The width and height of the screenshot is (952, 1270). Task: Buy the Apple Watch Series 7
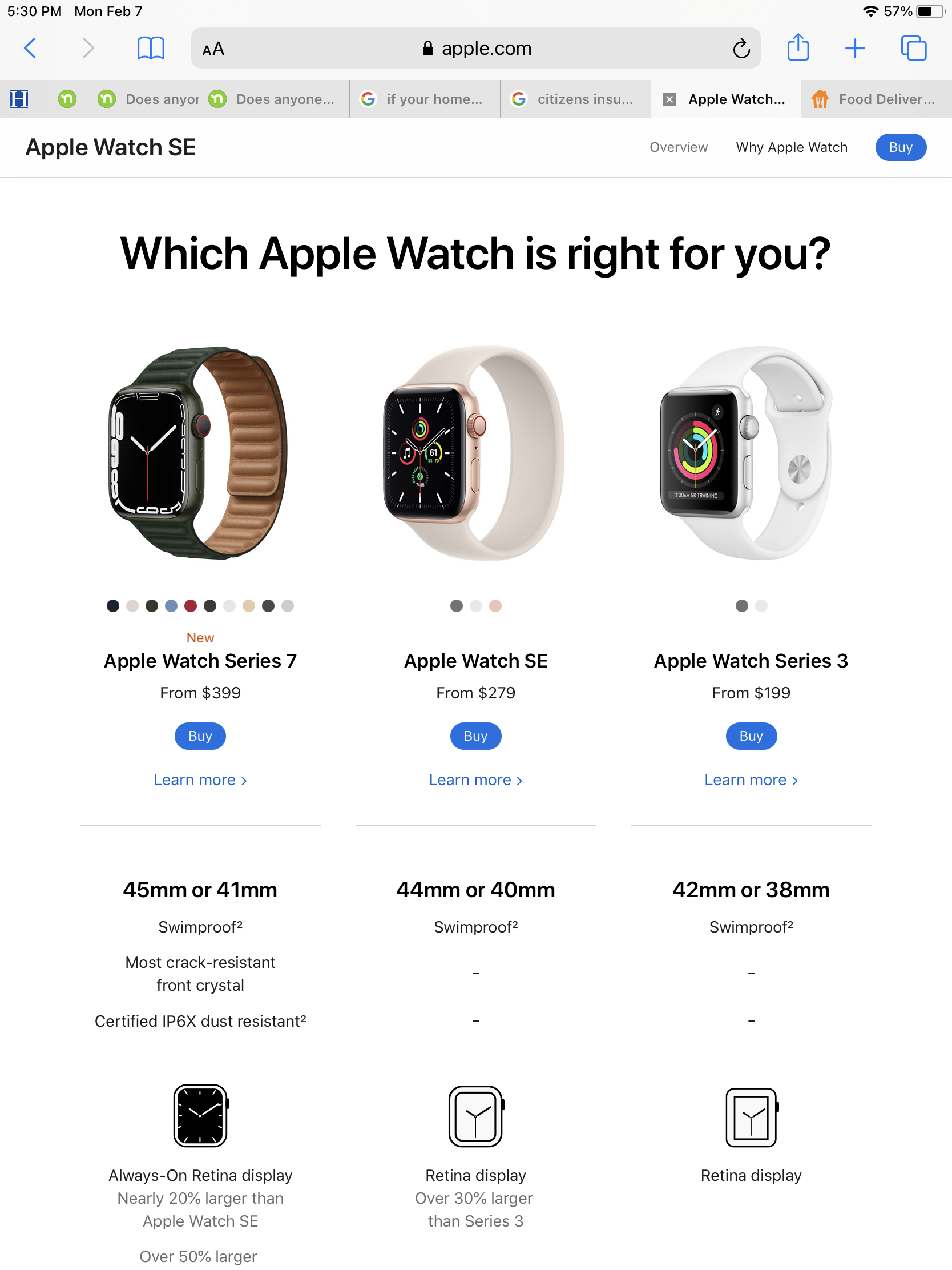coord(200,736)
